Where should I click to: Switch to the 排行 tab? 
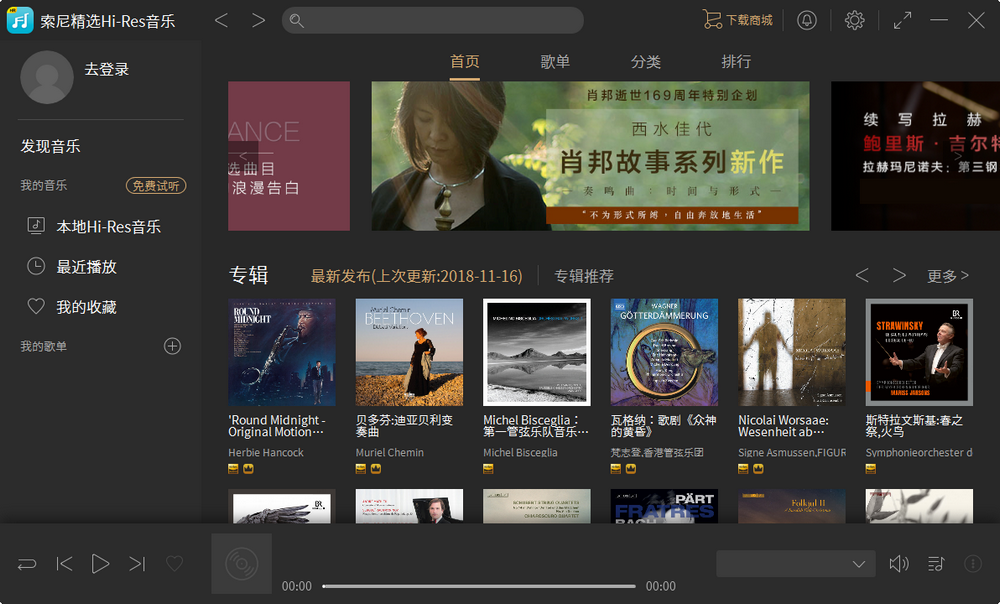click(736, 62)
